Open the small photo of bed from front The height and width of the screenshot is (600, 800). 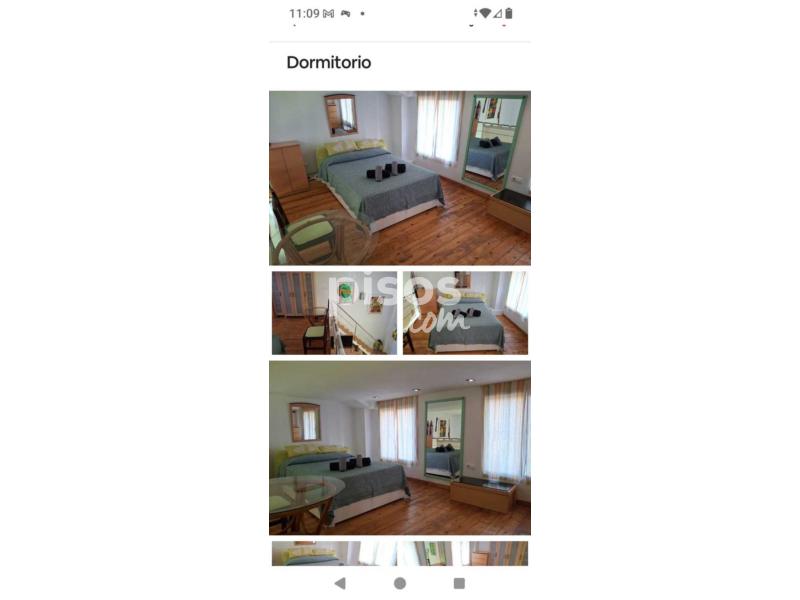point(465,313)
